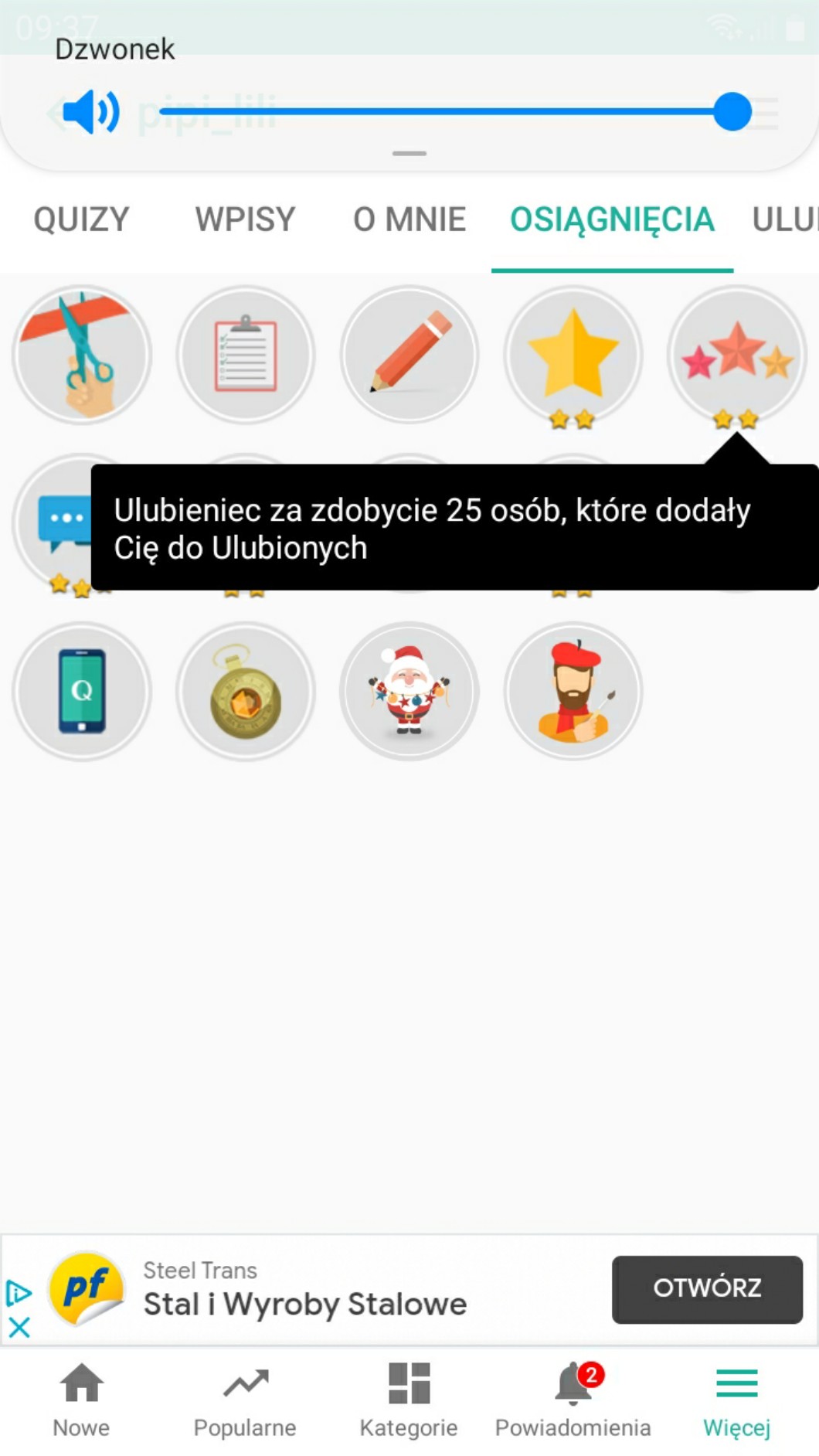
Task: Select the OSIĄGNIĘCIA tab
Action: tap(612, 219)
